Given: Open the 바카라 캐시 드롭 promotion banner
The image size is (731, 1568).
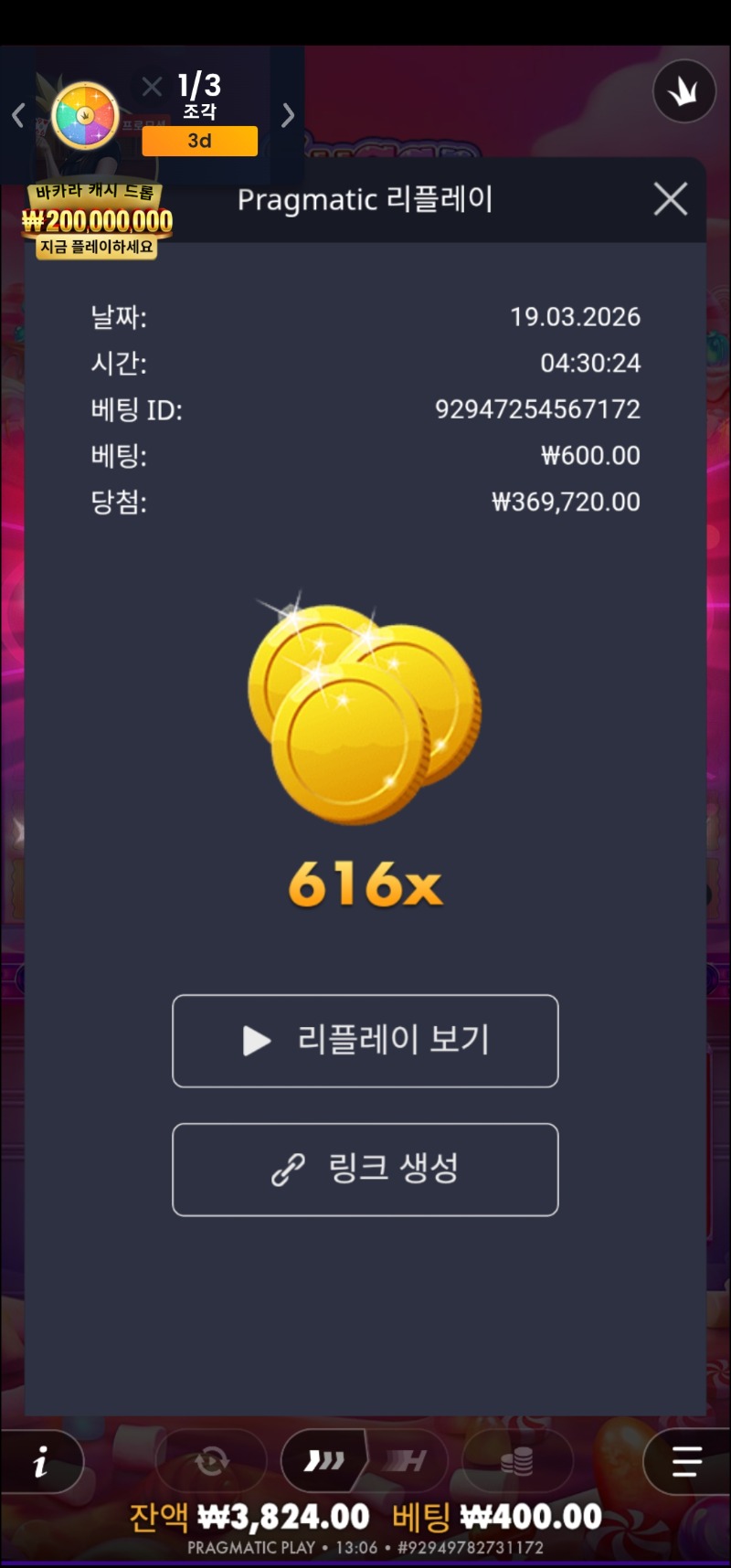Looking at the screenshot, I should (97, 221).
